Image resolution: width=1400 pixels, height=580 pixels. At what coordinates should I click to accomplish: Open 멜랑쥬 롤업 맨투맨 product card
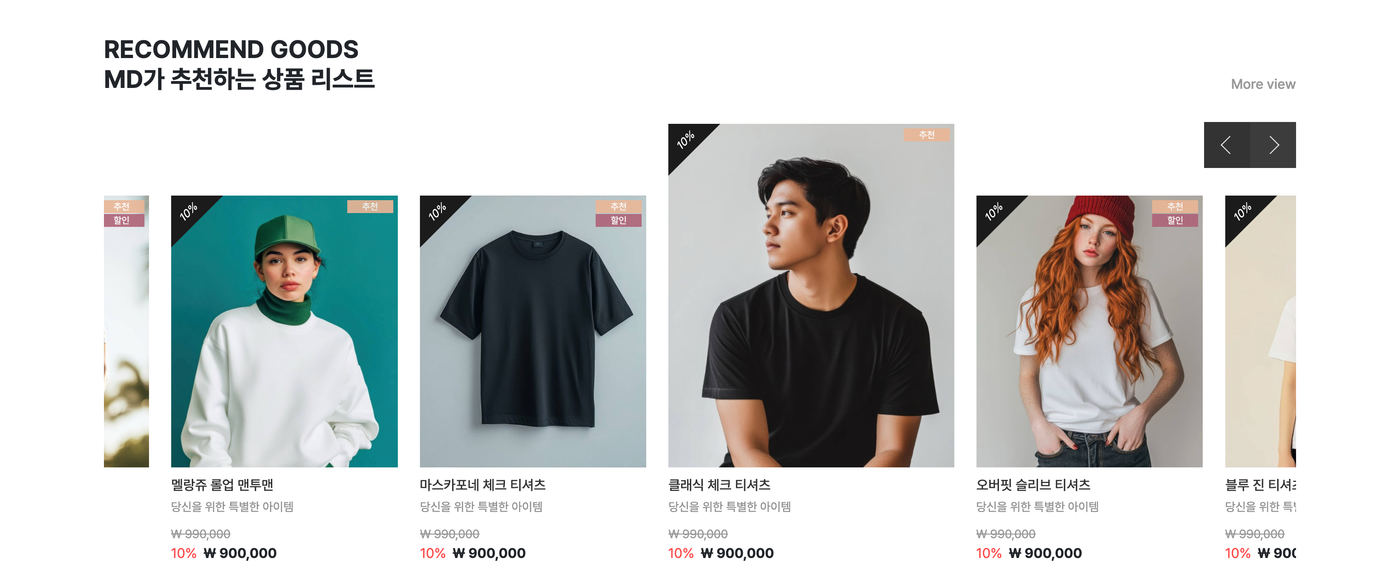(x=284, y=331)
